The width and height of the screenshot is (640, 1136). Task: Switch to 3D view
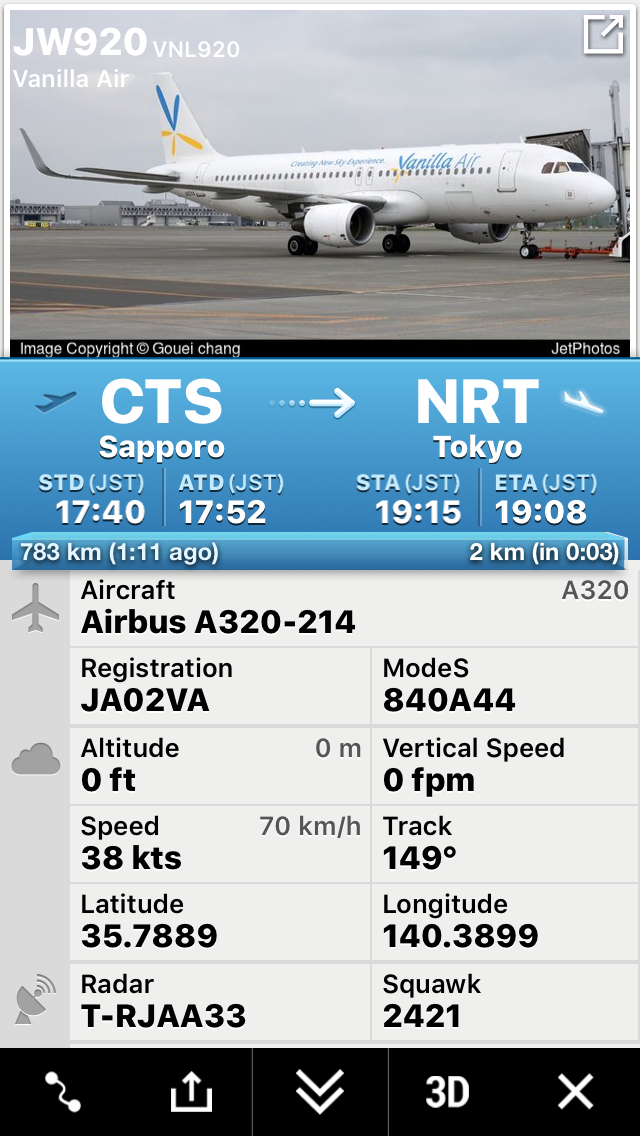[447, 1092]
